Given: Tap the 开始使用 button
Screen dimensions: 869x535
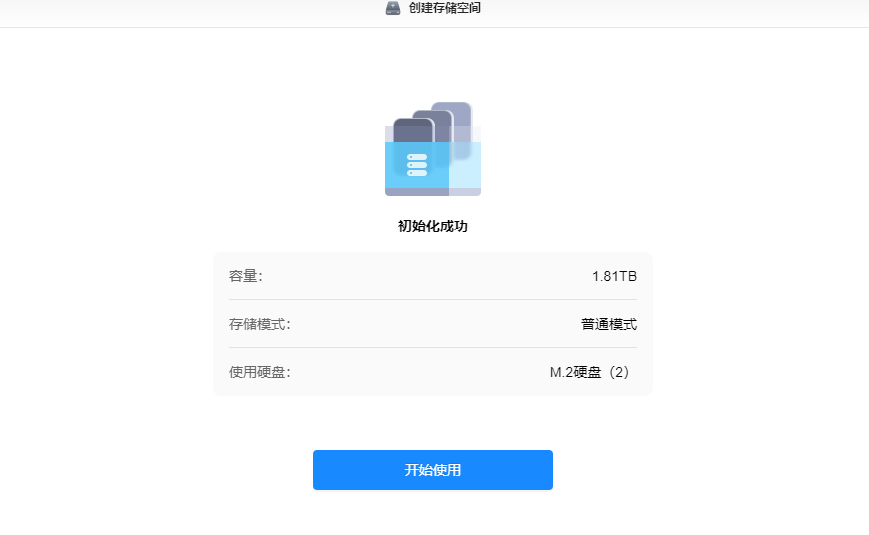Looking at the screenshot, I should coord(432,470).
